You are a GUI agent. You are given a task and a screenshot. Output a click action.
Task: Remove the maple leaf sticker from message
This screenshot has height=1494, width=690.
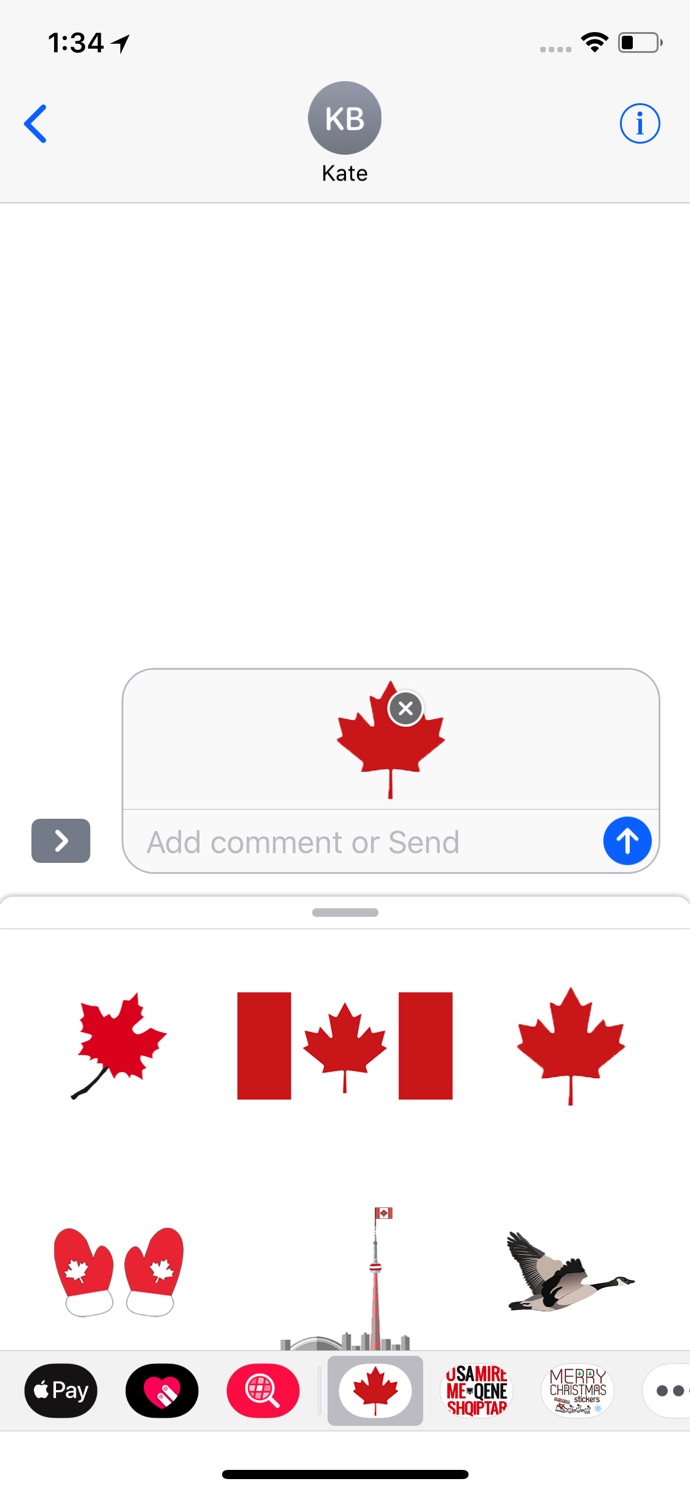[405, 709]
